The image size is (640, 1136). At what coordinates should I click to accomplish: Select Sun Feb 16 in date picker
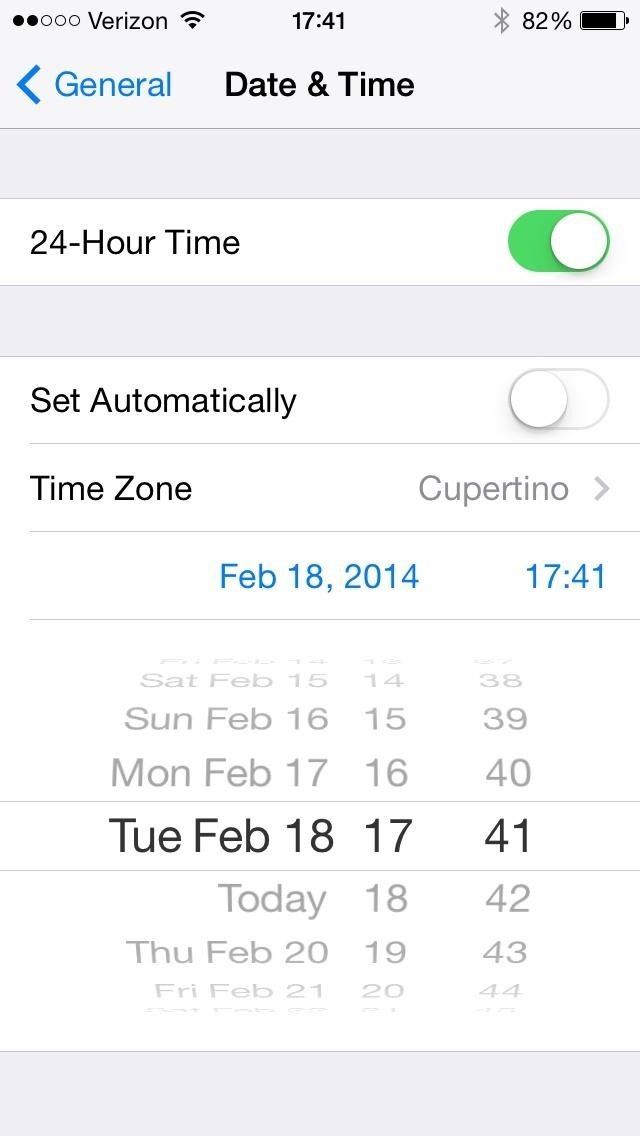pos(226,719)
